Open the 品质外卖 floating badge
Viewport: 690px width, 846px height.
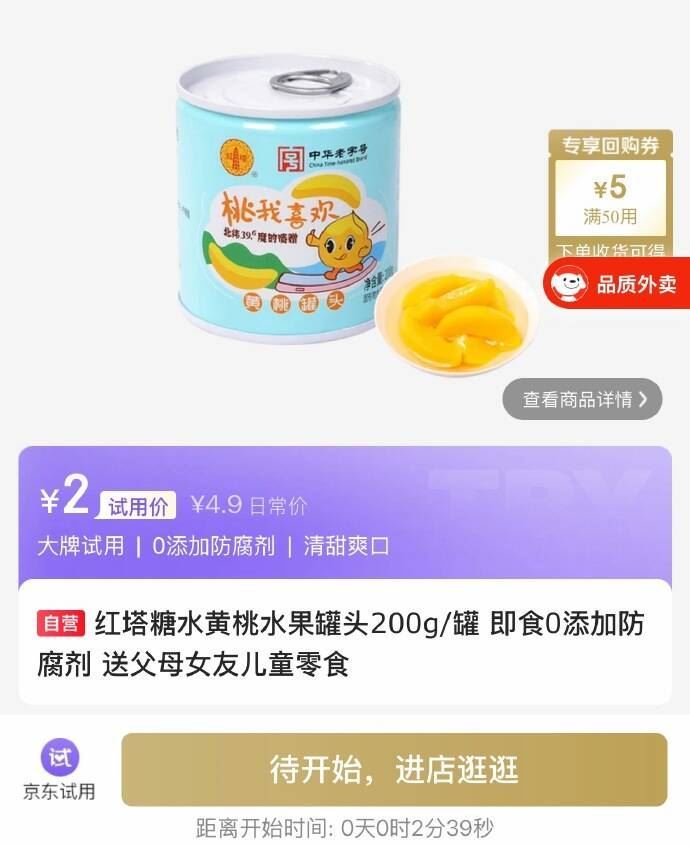(620, 284)
